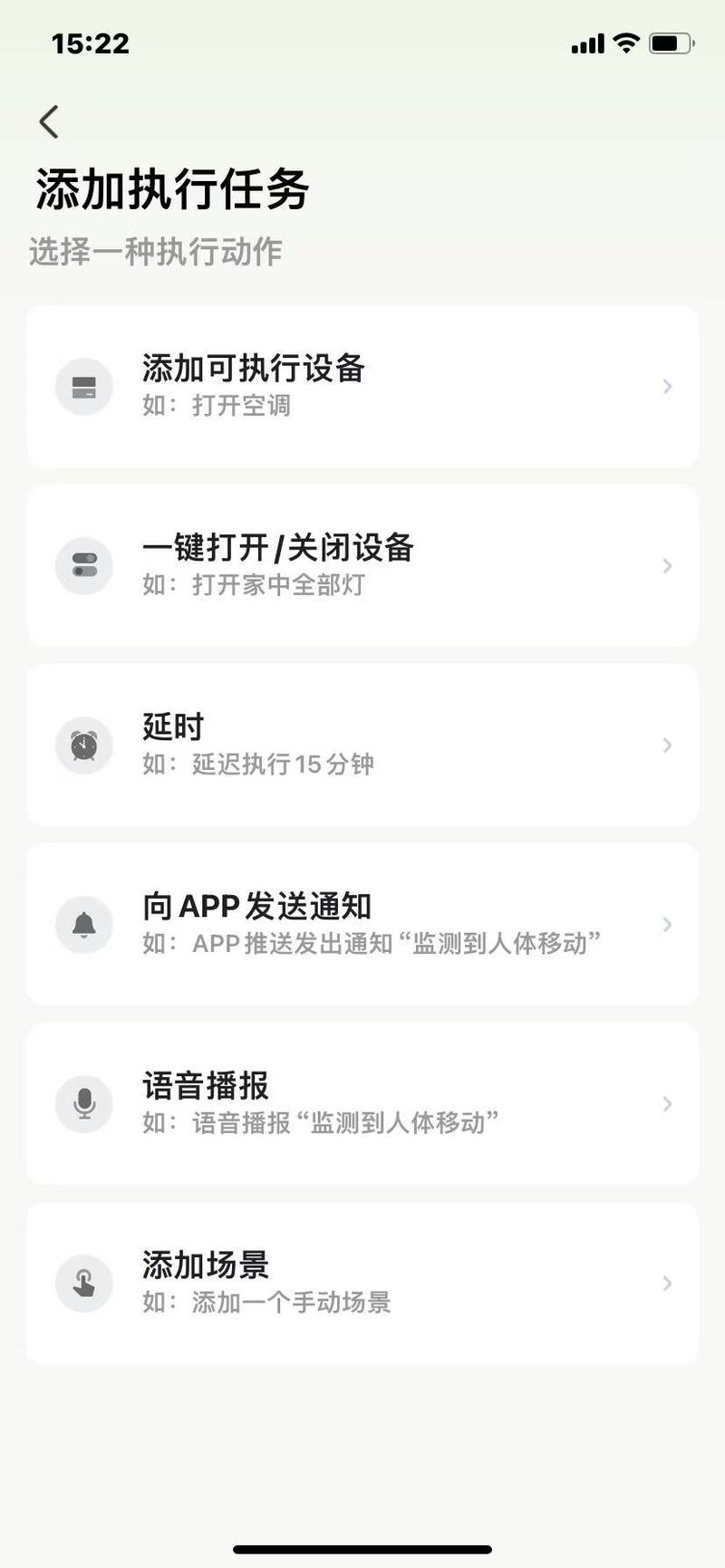This screenshot has width=725, height=1568.
Task: Open 向APP发送通知 option
Action: point(362,925)
